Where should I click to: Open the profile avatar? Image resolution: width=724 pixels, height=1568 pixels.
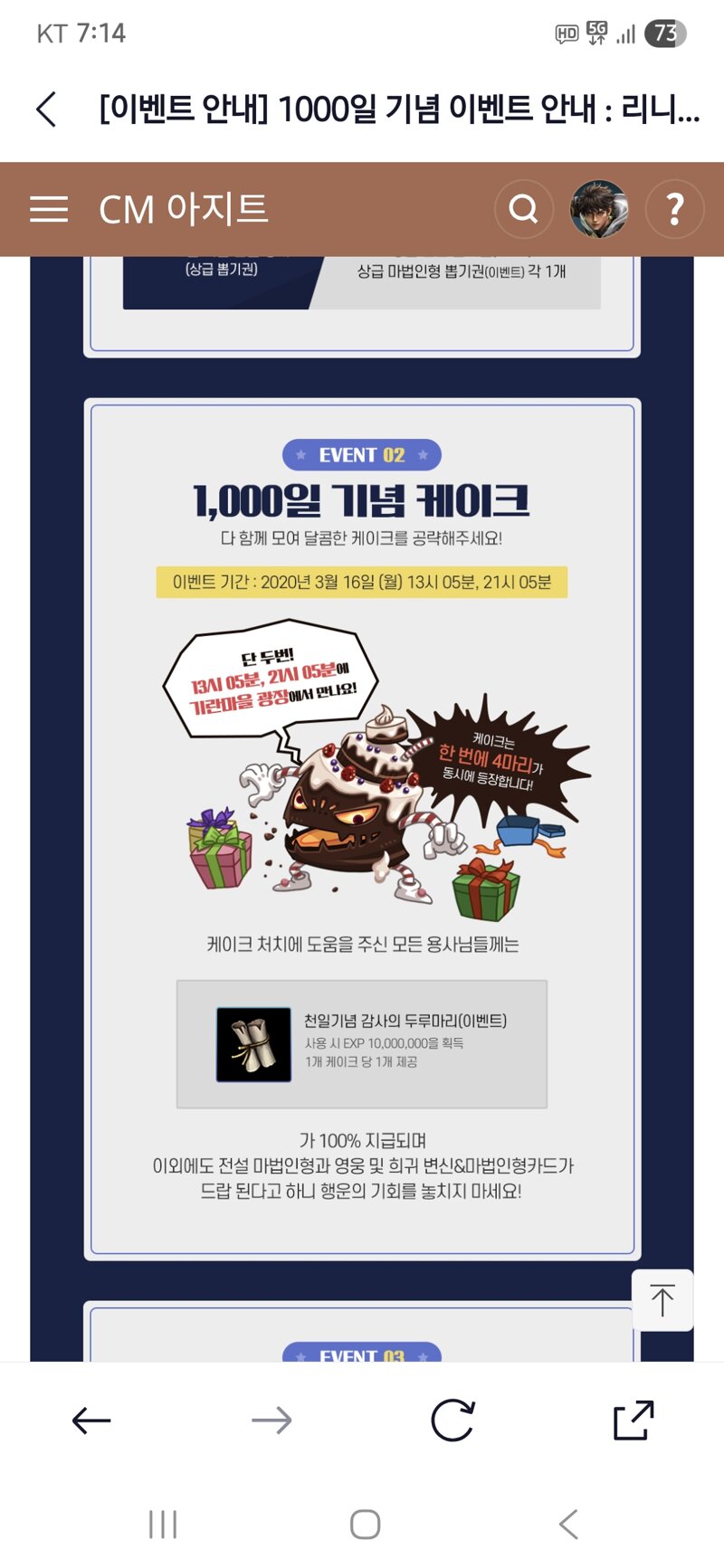[599, 209]
